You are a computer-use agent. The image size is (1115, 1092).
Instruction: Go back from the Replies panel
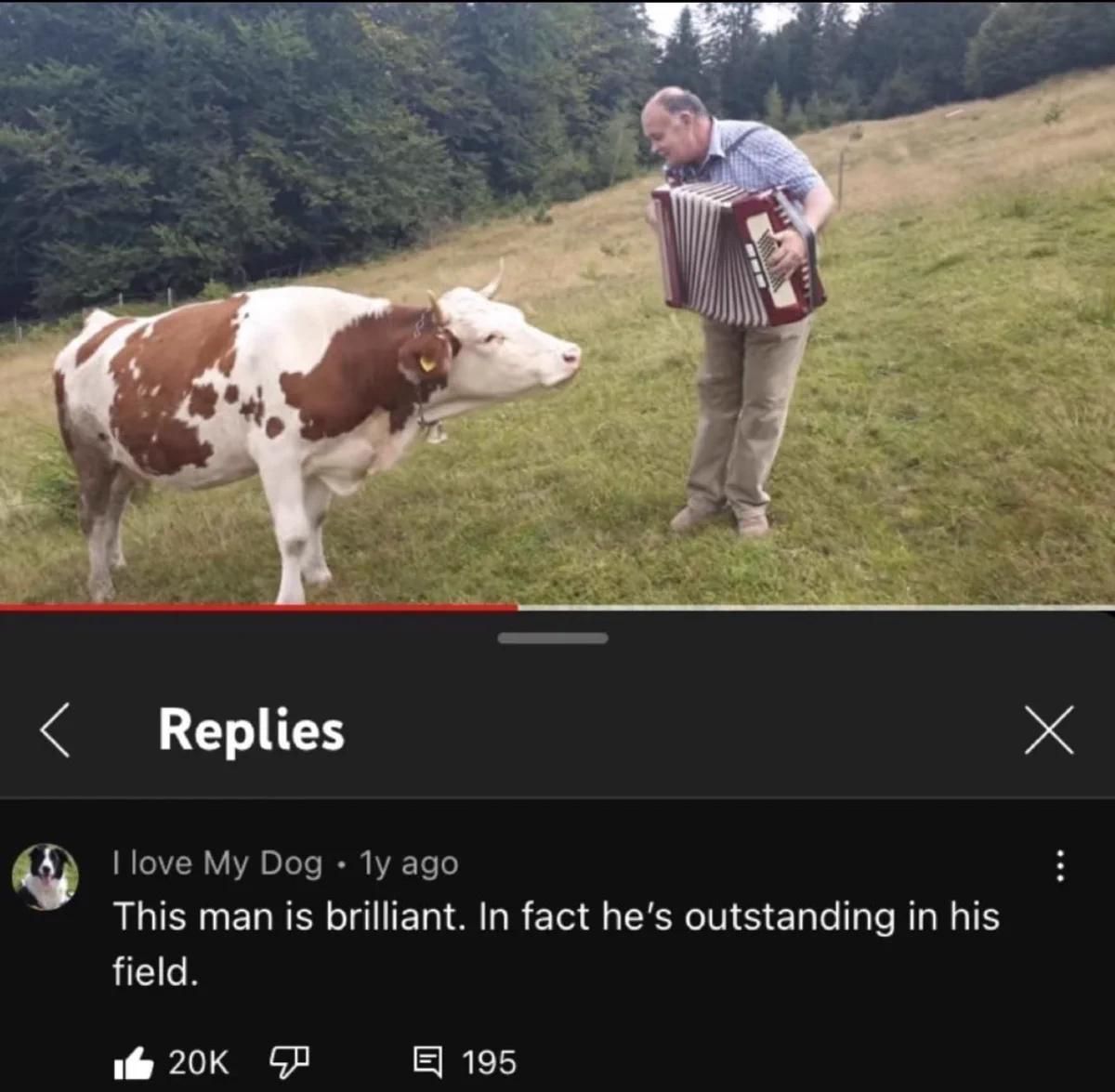click(x=56, y=730)
